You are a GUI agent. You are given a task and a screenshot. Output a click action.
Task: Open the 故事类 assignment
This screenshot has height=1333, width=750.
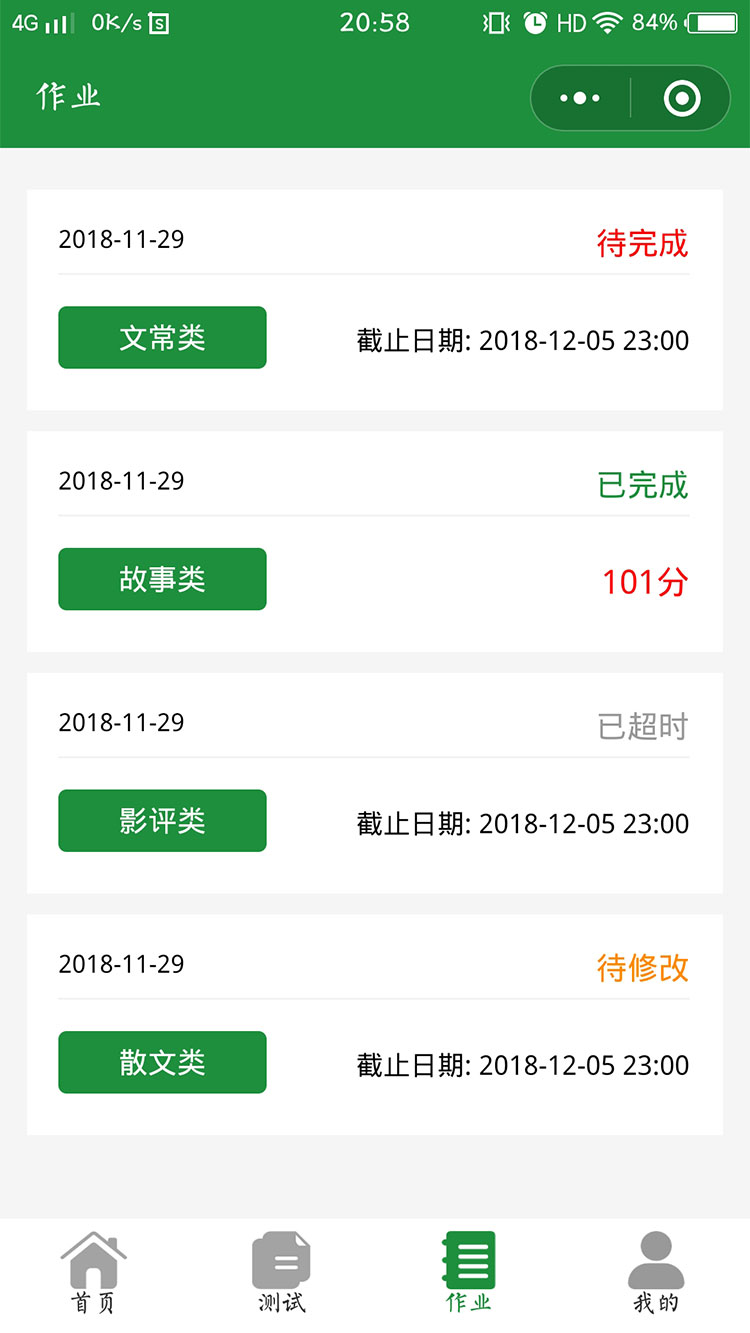[162, 579]
